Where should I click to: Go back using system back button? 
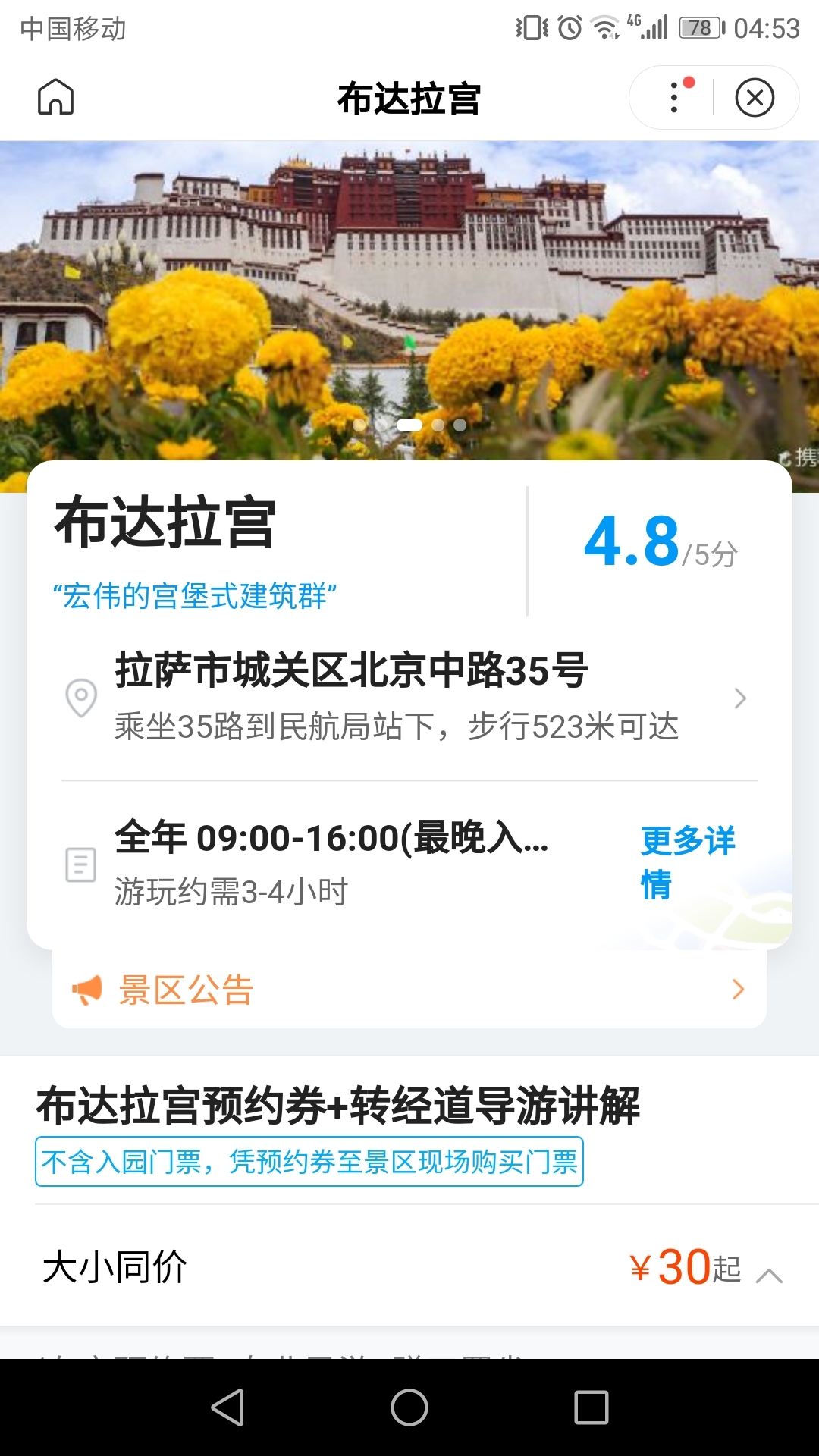tap(227, 1407)
